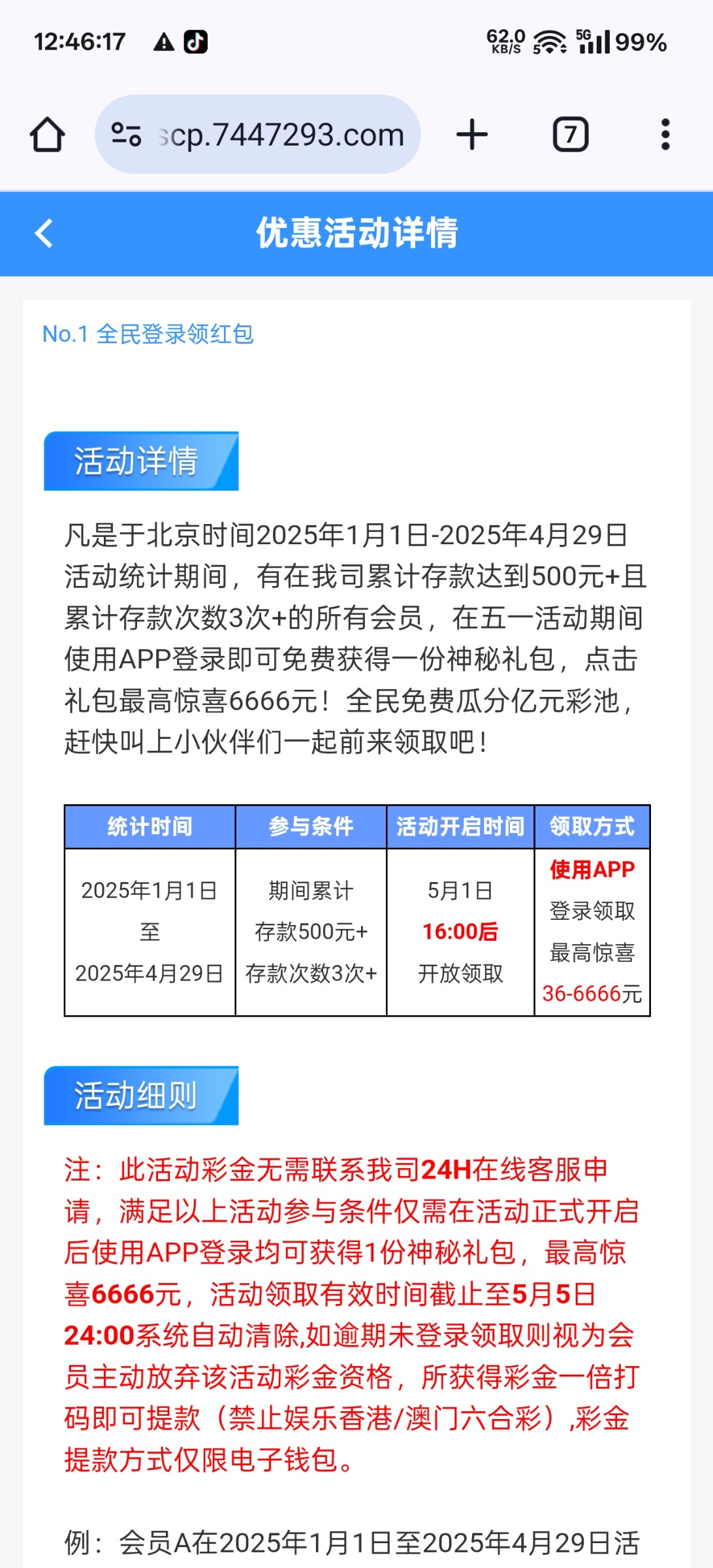The width and height of the screenshot is (713, 1568).
Task: Open the browser home page
Action: (47, 135)
